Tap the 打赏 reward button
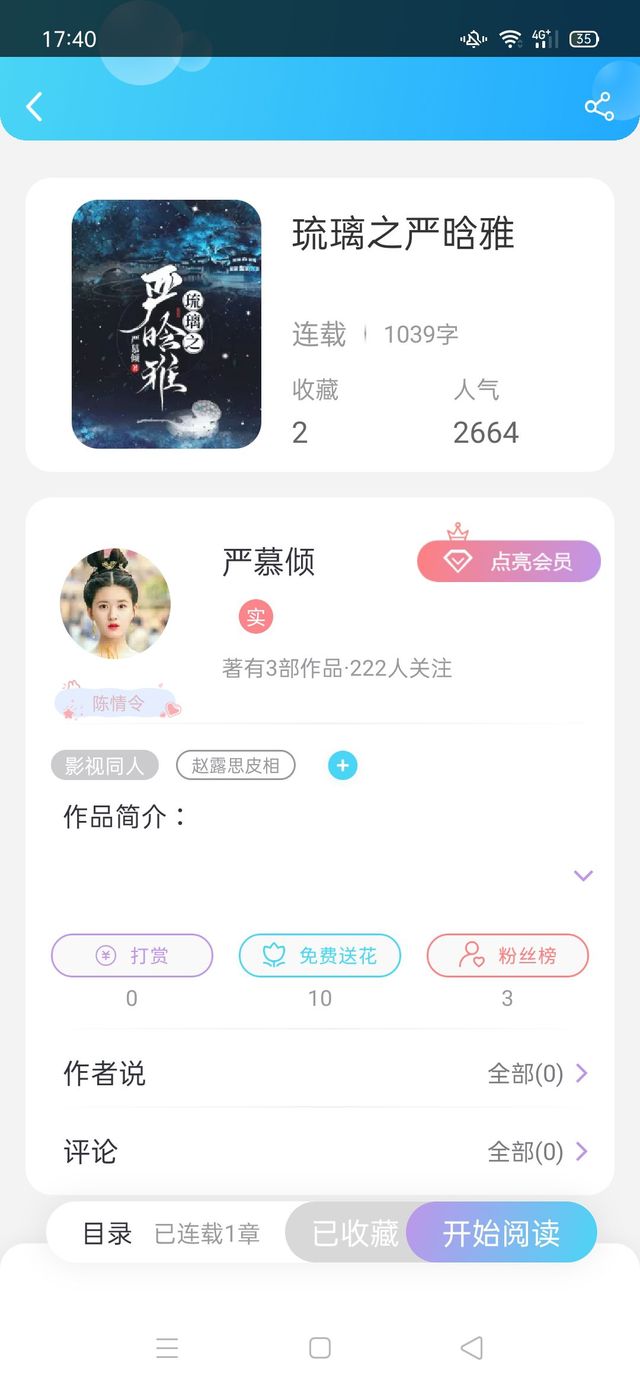Screen dimensions: 640x1387 [132, 956]
